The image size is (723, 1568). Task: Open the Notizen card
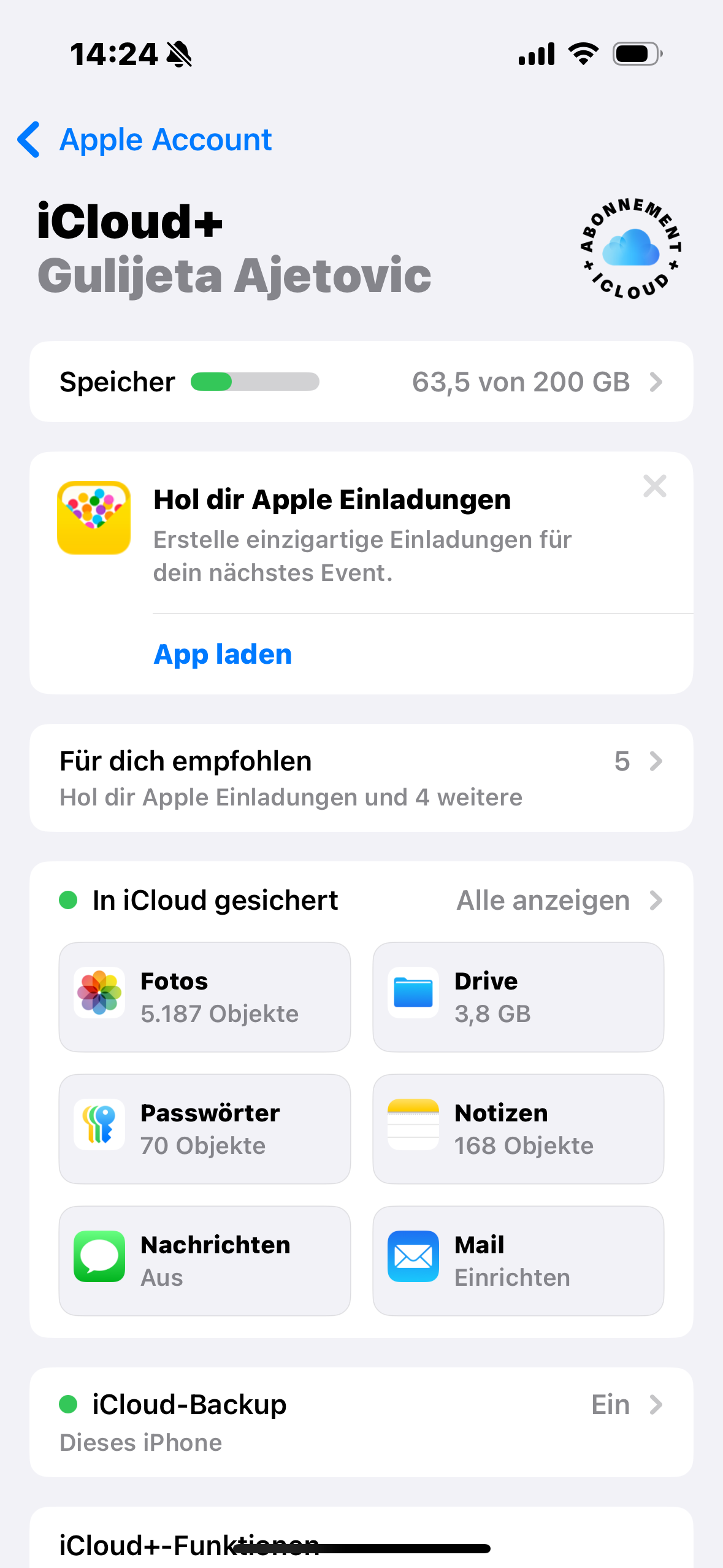click(518, 1129)
